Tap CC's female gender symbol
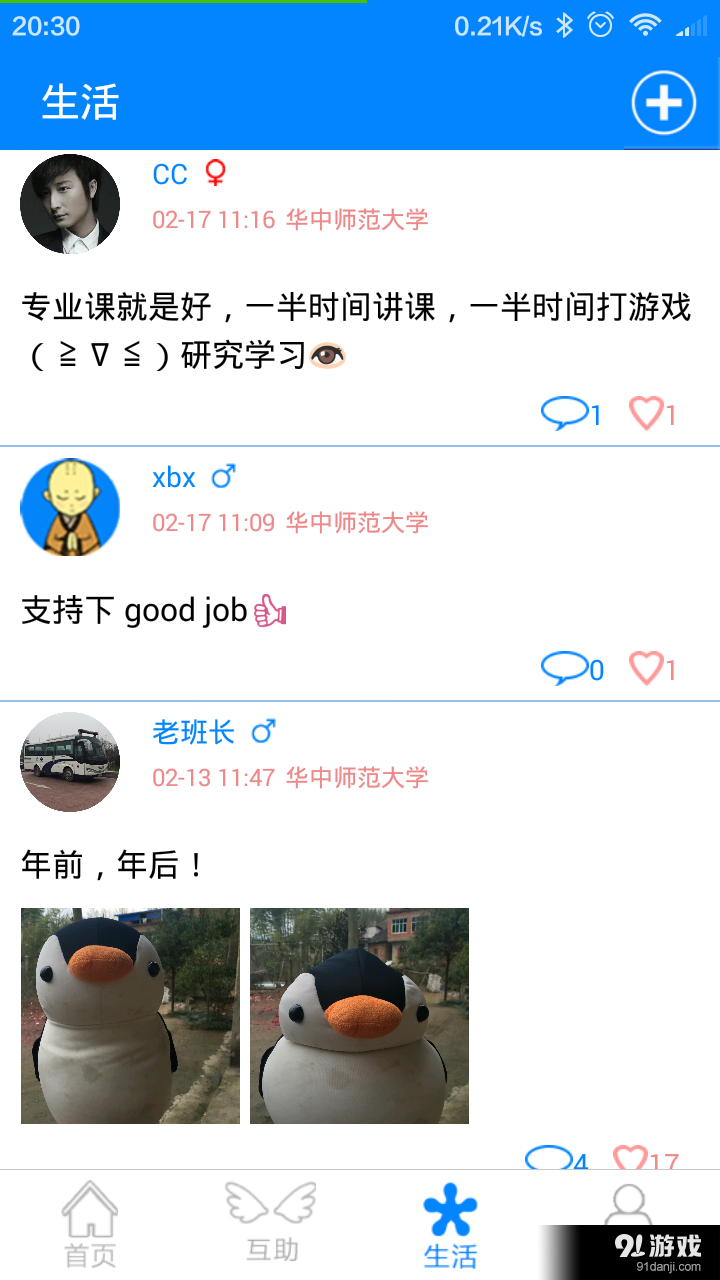This screenshot has height=1280, width=720. [211, 173]
